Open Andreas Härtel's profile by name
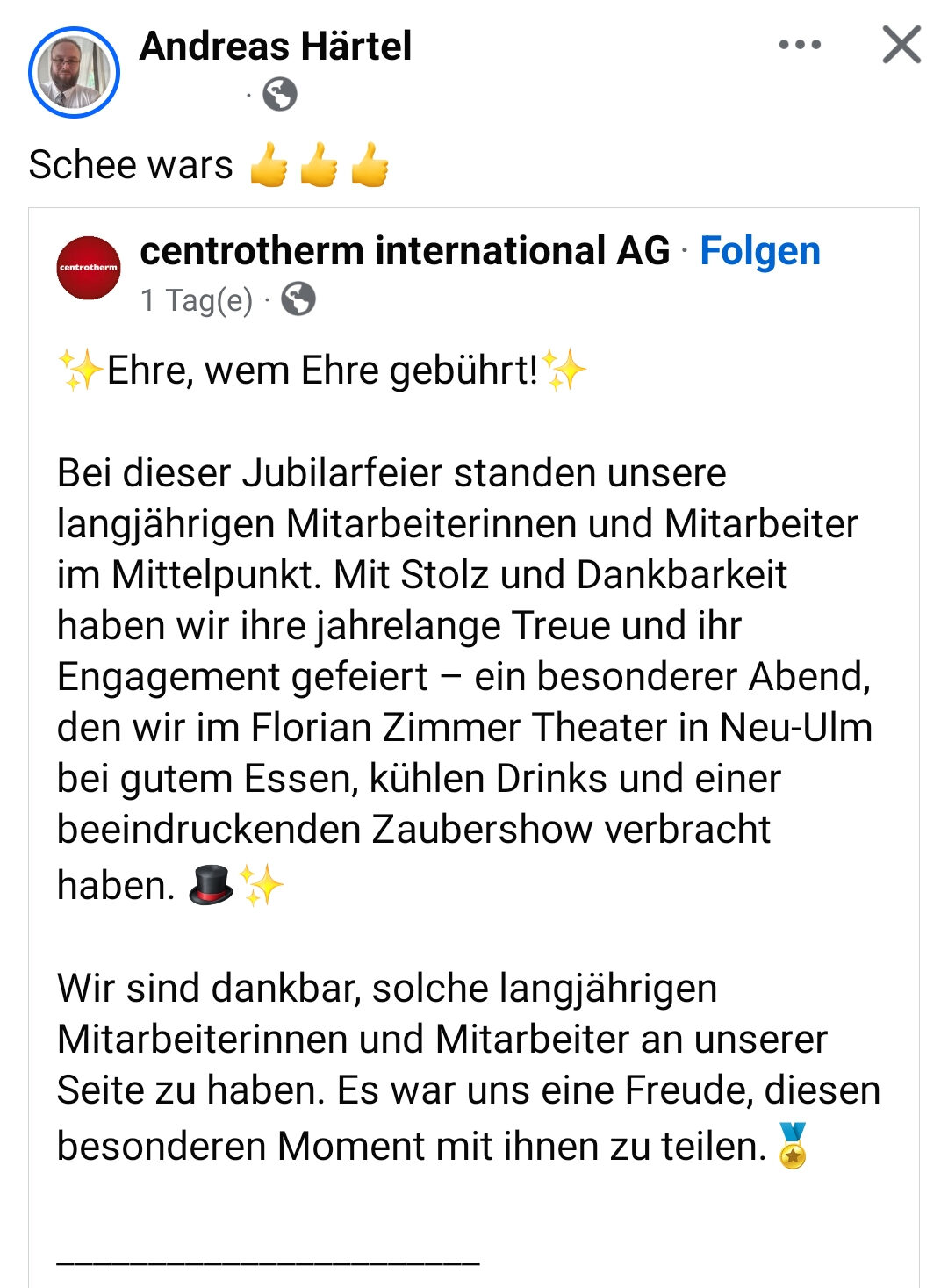Viewport: 948px width, 1288px height. (276, 46)
